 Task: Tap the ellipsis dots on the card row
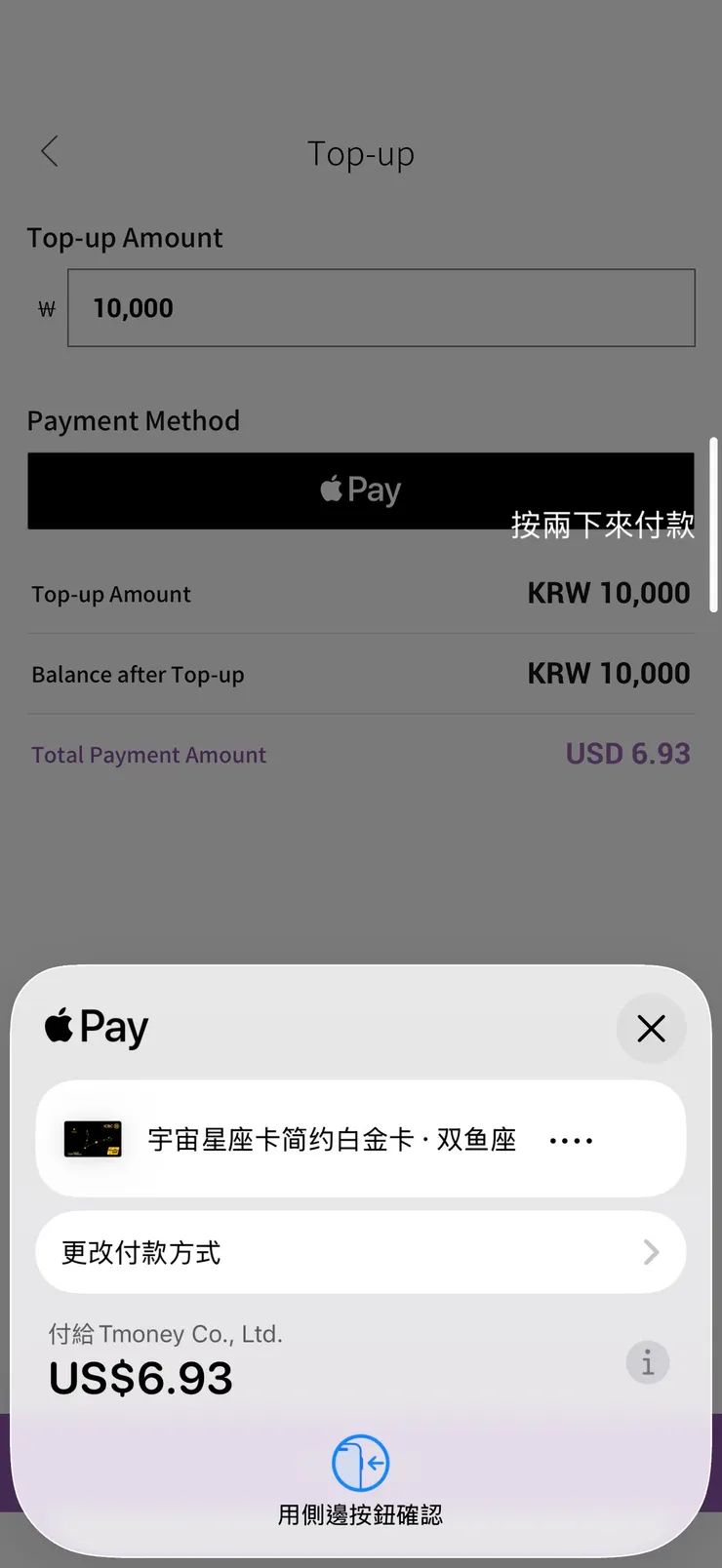(x=571, y=1138)
